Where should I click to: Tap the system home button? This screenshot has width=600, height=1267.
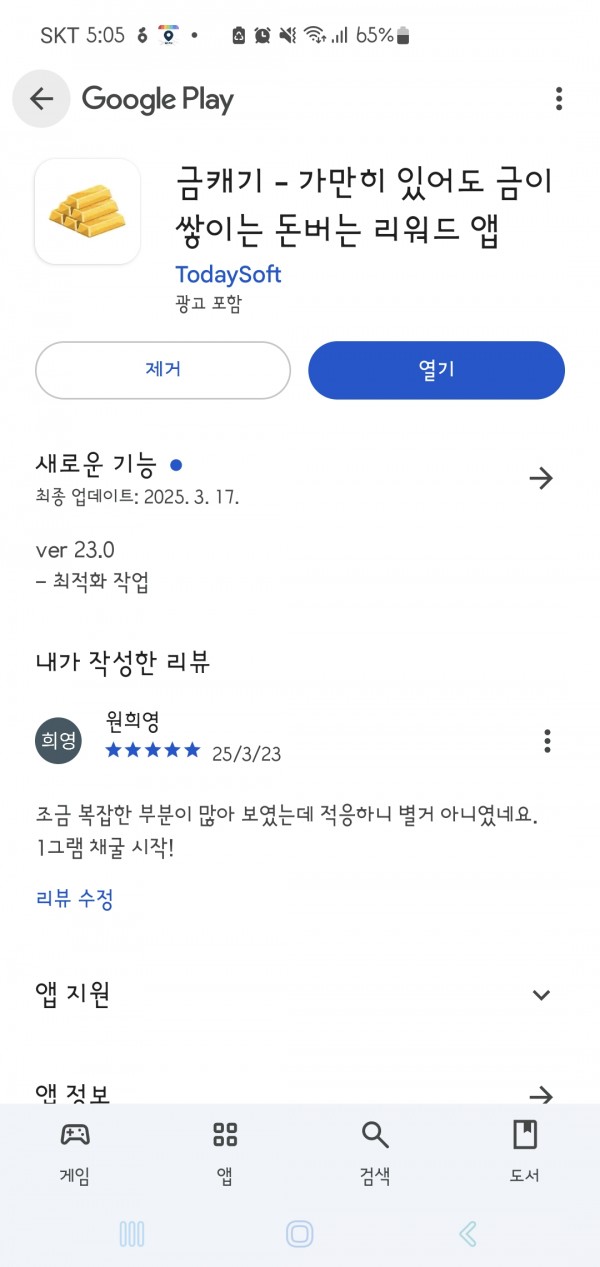300,1234
